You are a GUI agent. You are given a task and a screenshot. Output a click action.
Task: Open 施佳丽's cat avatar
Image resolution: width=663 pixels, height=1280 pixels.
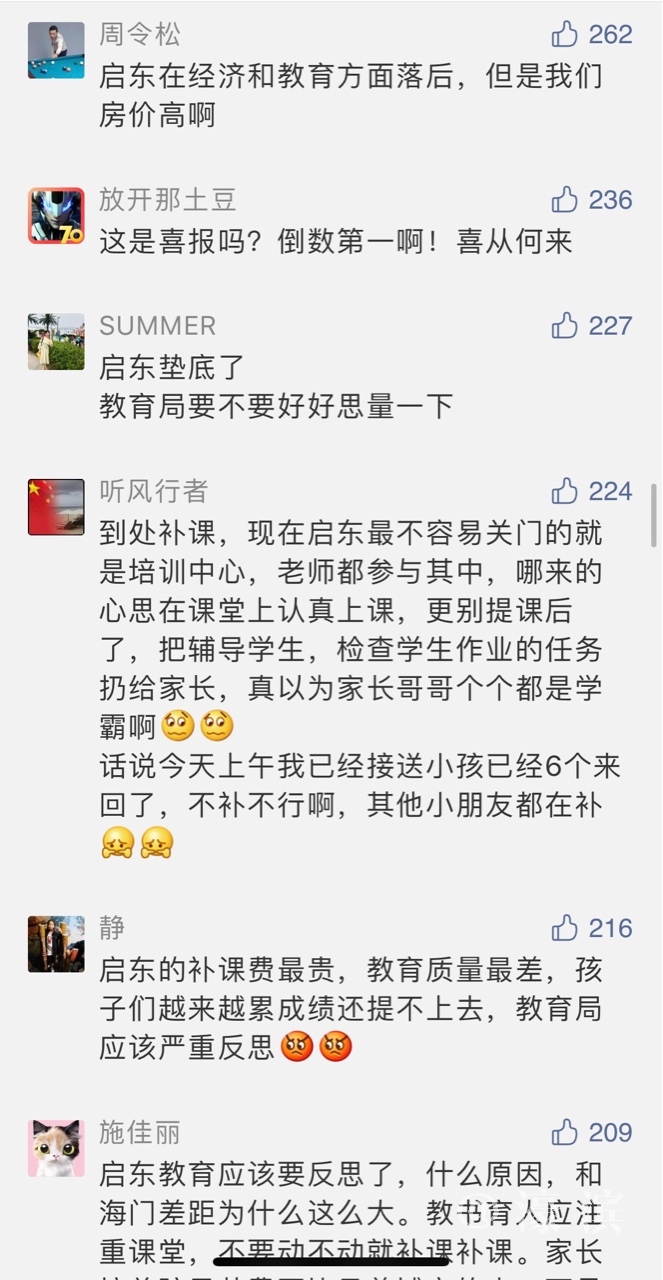[x=56, y=1148]
